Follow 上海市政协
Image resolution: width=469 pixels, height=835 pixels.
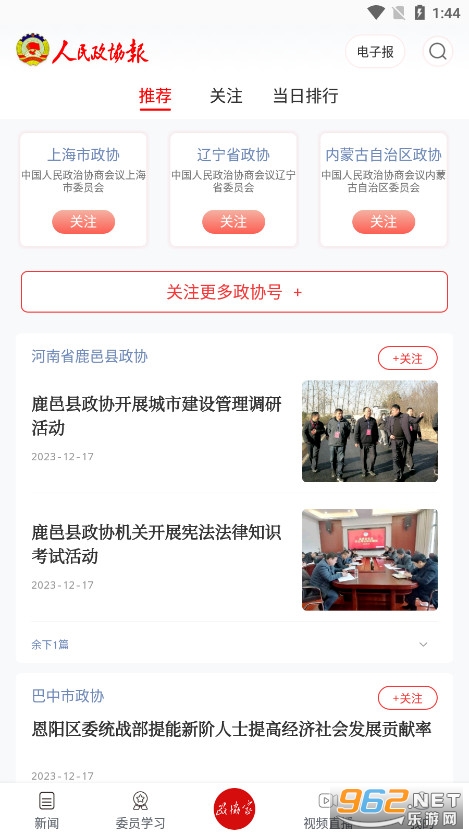click(83, 222)
